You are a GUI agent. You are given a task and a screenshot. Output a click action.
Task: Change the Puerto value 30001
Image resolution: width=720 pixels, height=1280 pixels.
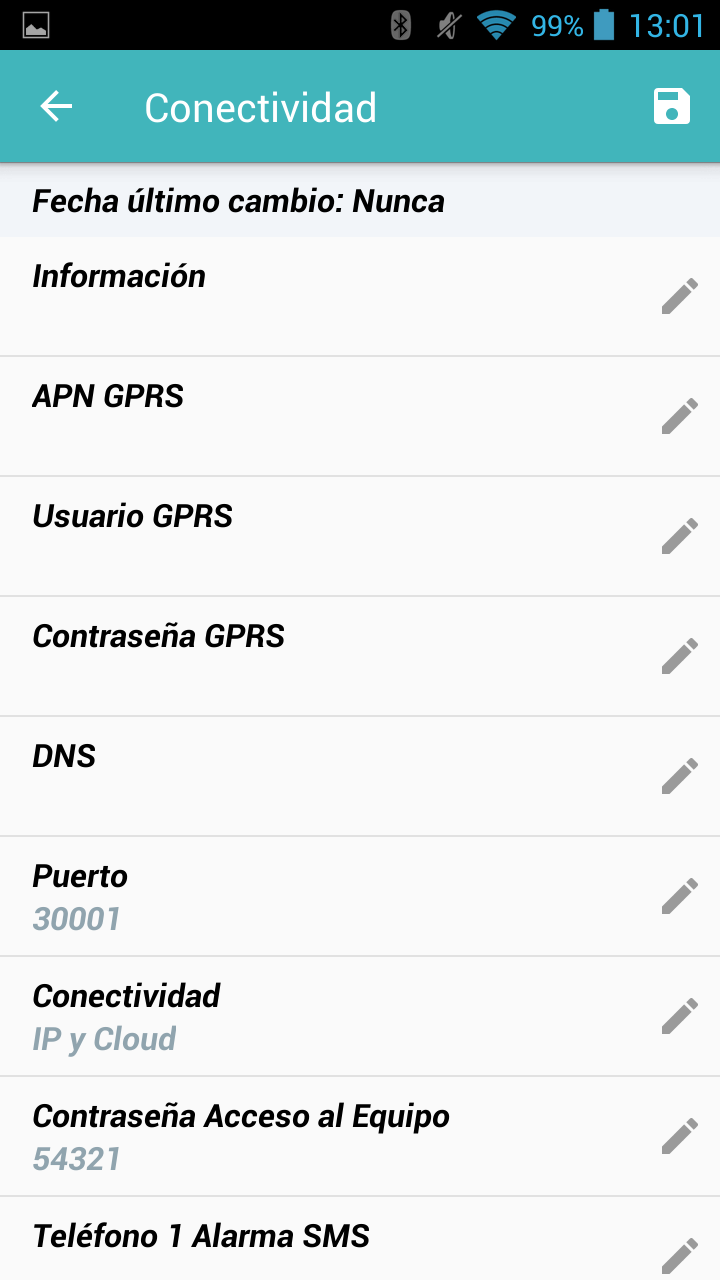coord(679,896)
